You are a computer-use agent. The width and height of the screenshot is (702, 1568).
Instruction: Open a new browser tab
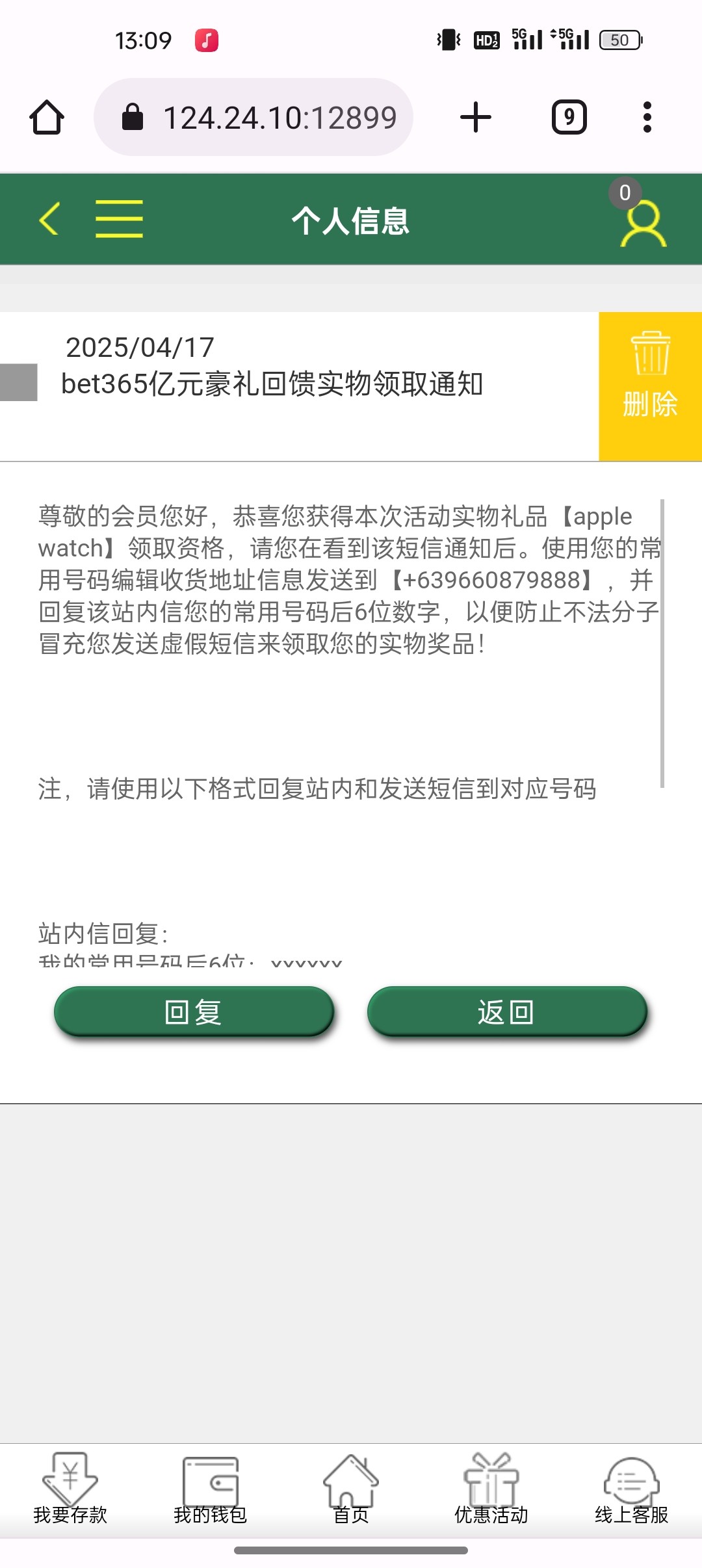[476, 118]
